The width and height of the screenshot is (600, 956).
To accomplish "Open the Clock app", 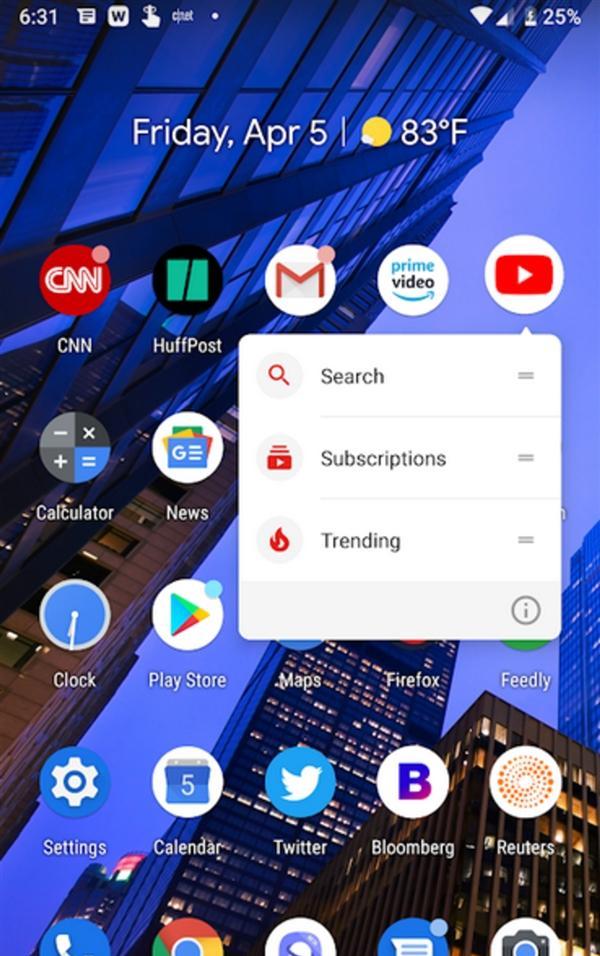I will (74, 614).
